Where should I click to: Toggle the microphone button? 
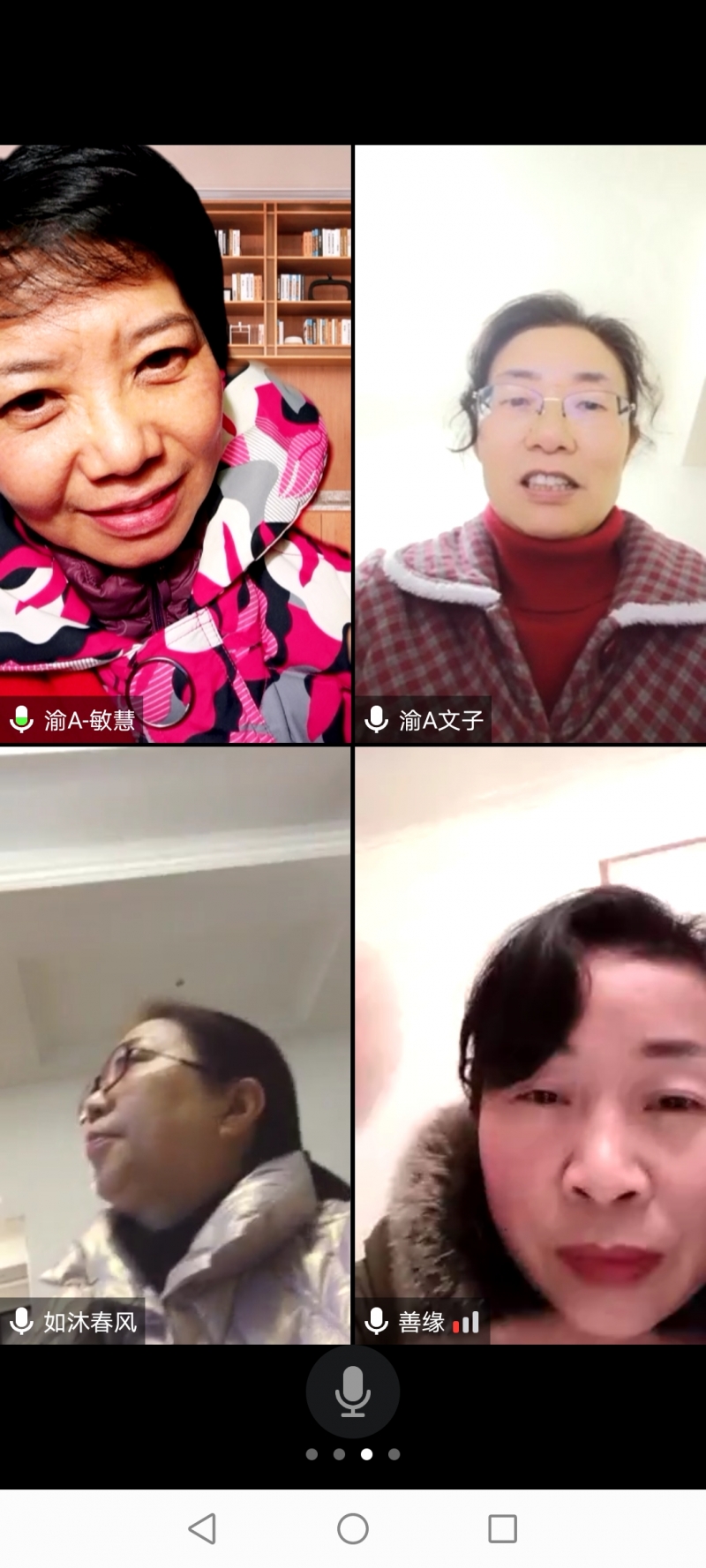point(352,1391)
